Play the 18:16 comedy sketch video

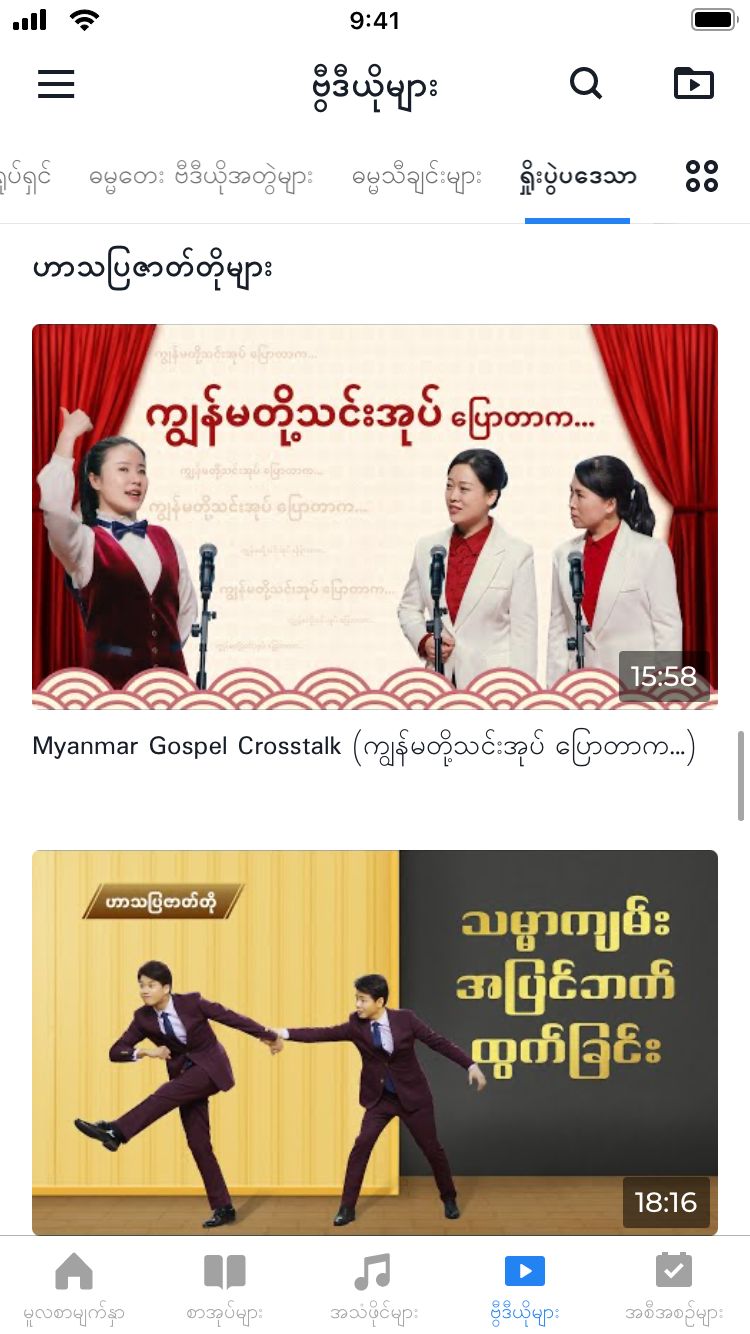tap(375, 1042)
